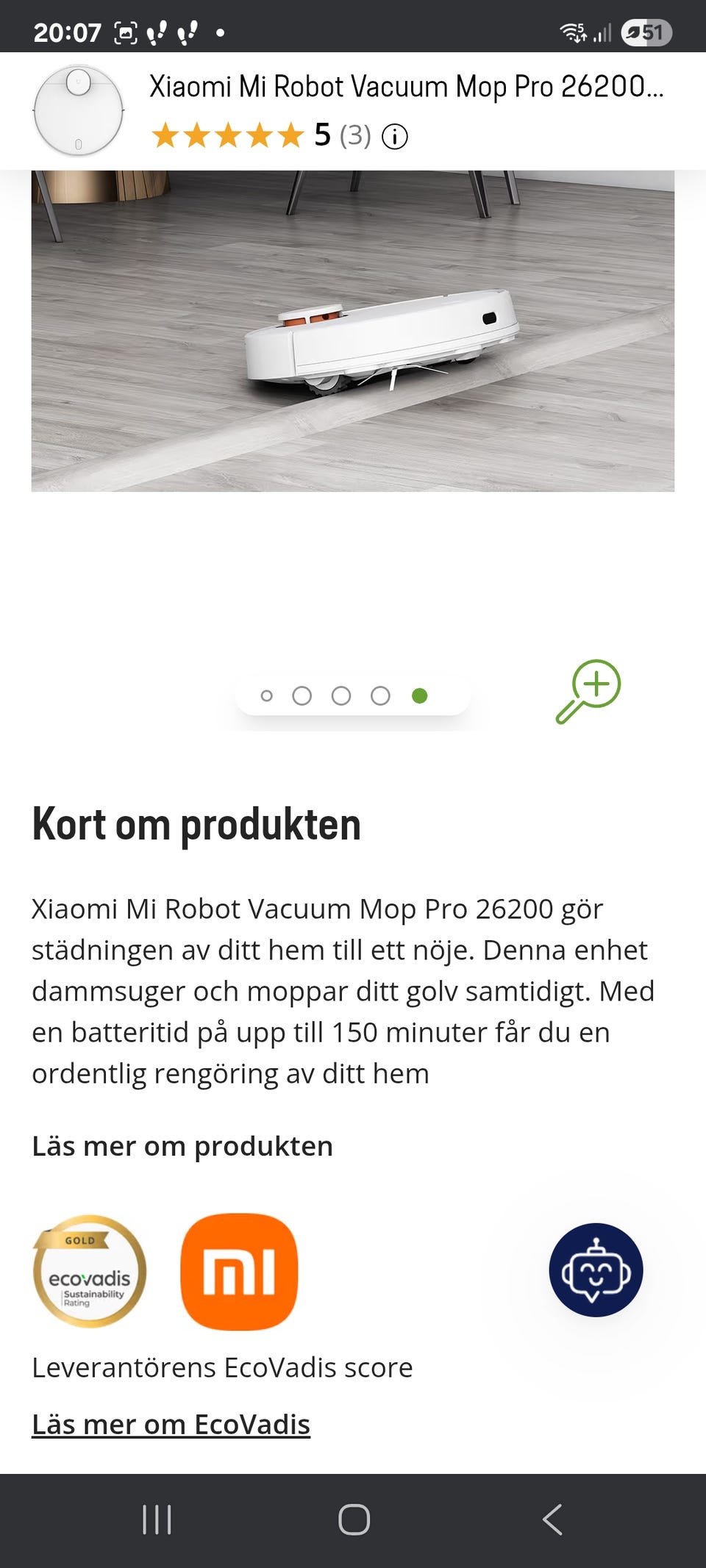Tap the second carousel dot
Image resolution: width=706 pixels, height=1568 pixels.
(x=300, y=695)
